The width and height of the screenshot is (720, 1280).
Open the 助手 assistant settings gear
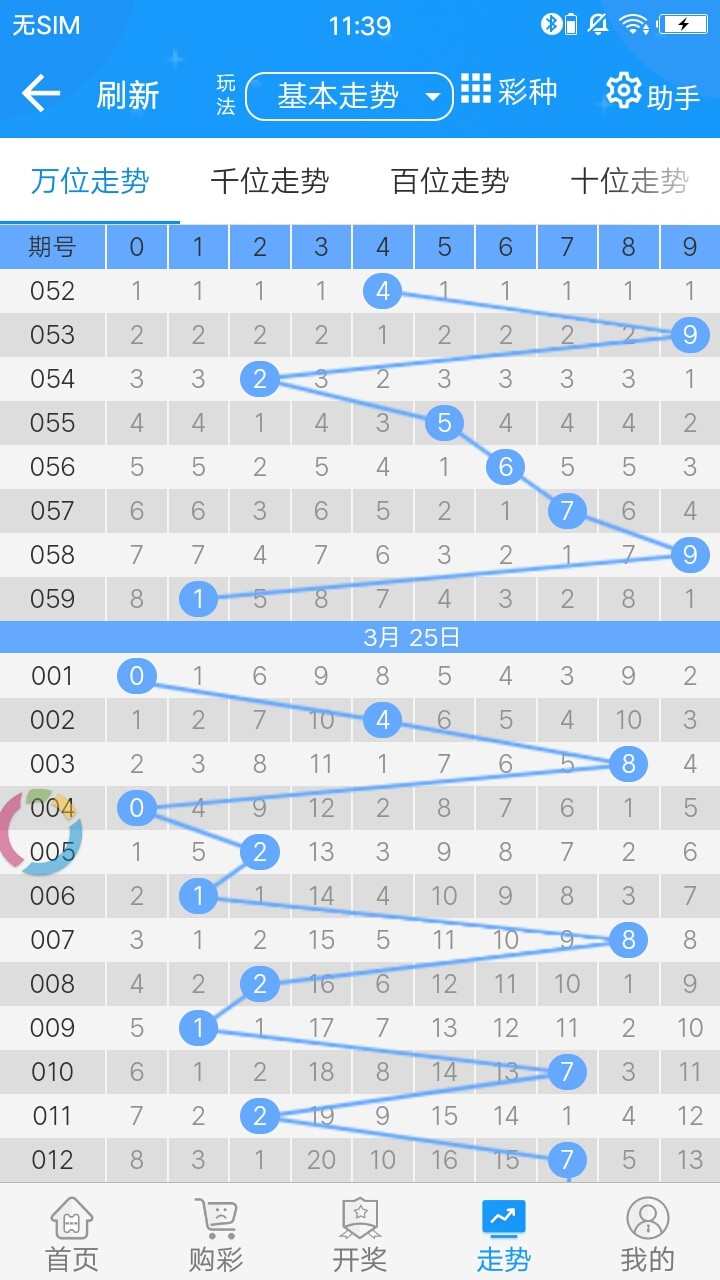[x=626, y=91]
